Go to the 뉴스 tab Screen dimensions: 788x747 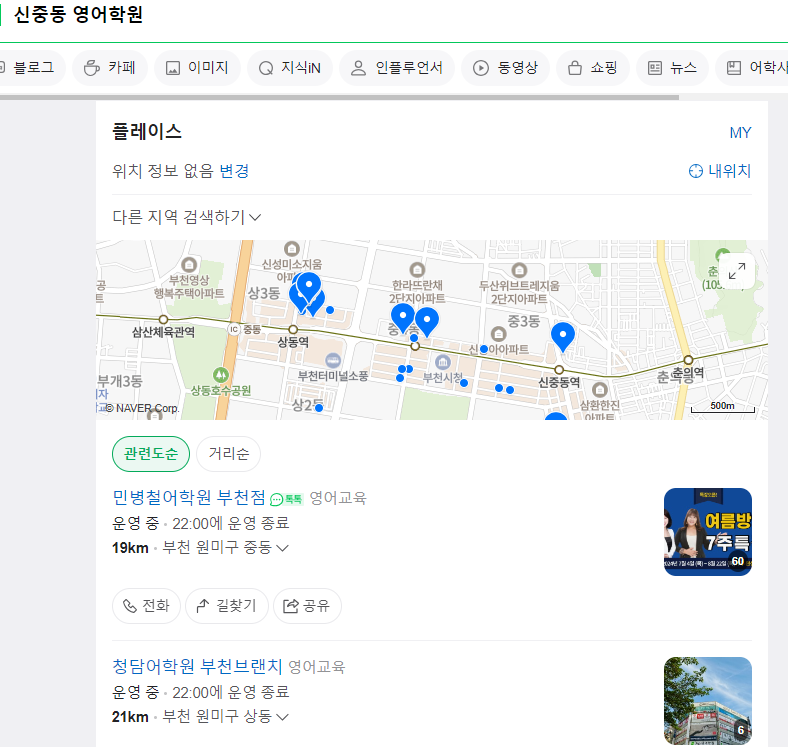[x=672, y=68]
